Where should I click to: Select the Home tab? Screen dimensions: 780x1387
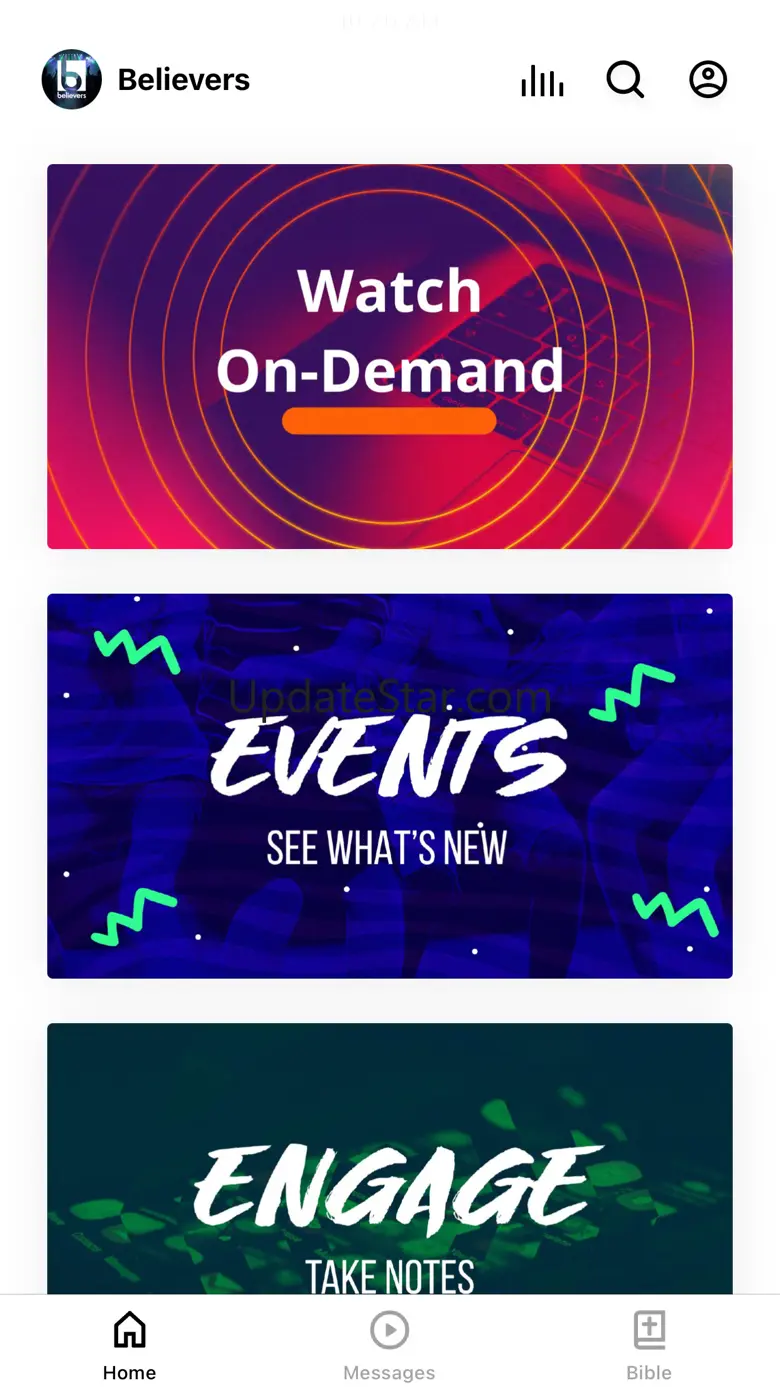(130, 1345)
